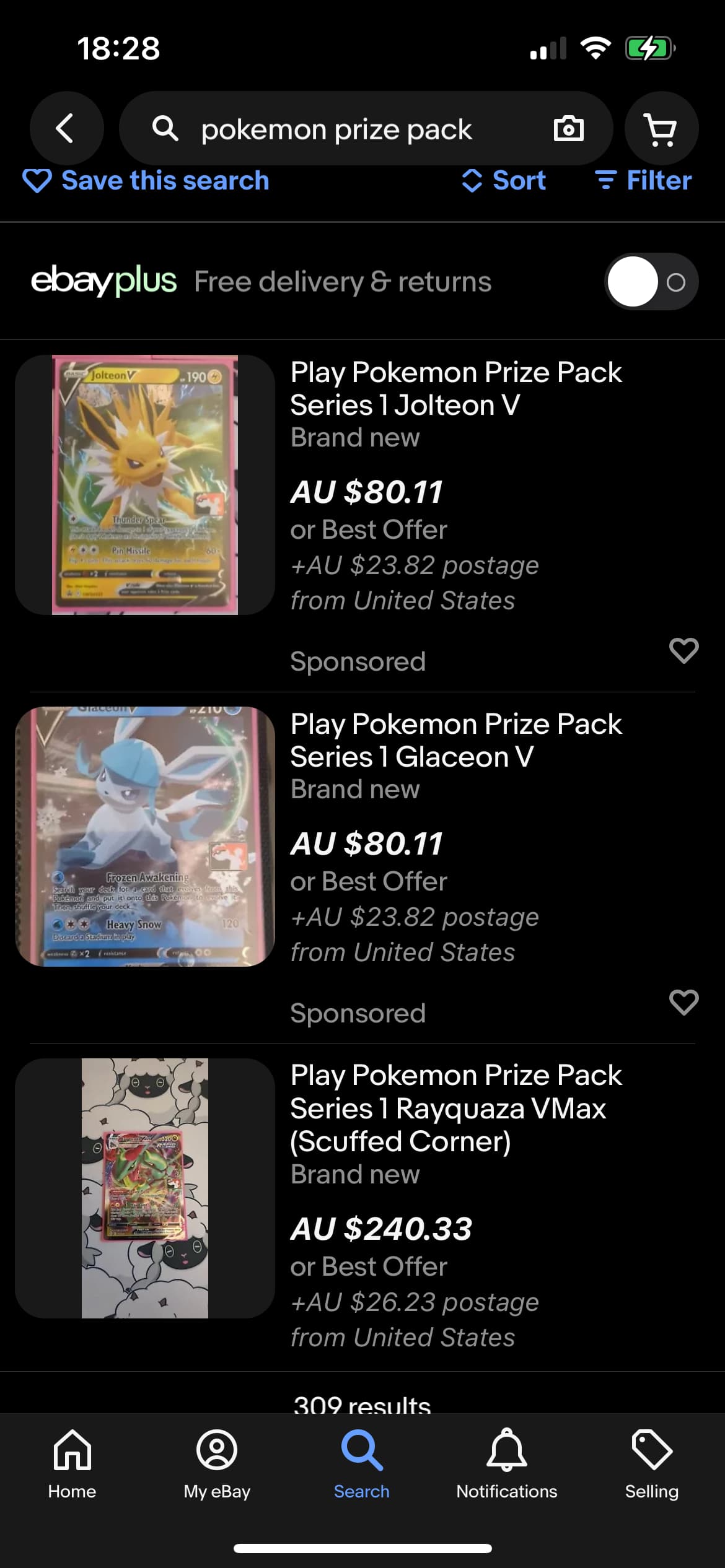
Task: Open the Filter options
Action: [x=643, y=181]
